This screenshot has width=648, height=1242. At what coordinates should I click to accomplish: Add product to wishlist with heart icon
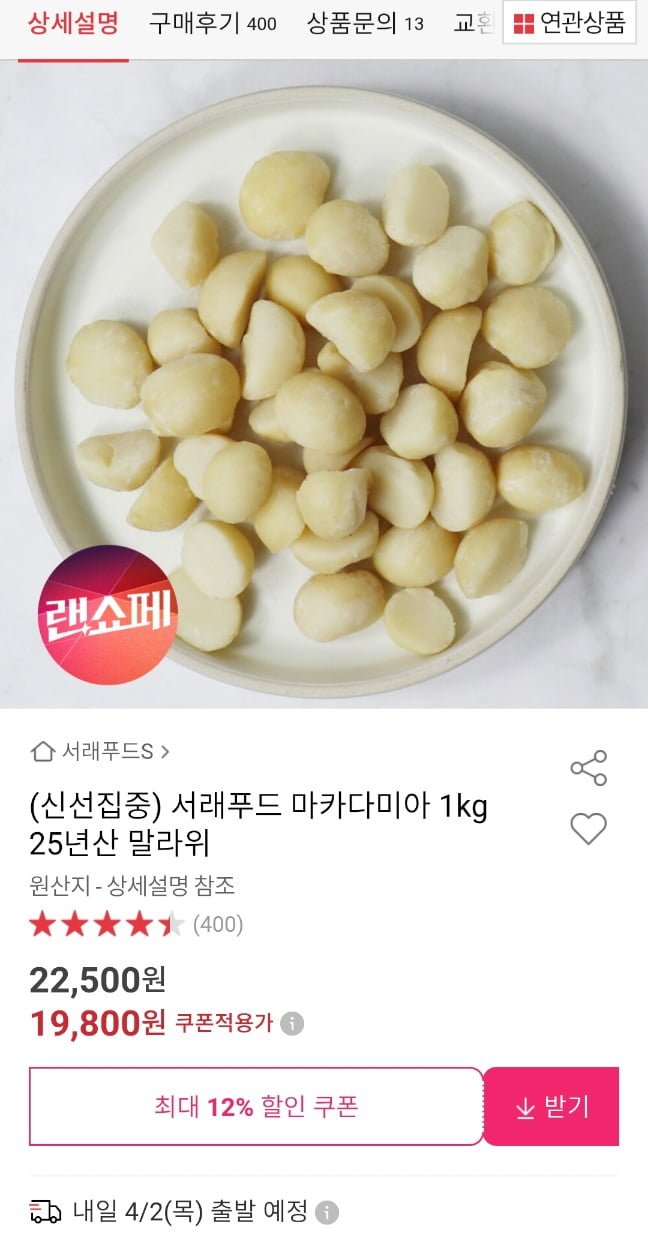(x=588, y=828)
